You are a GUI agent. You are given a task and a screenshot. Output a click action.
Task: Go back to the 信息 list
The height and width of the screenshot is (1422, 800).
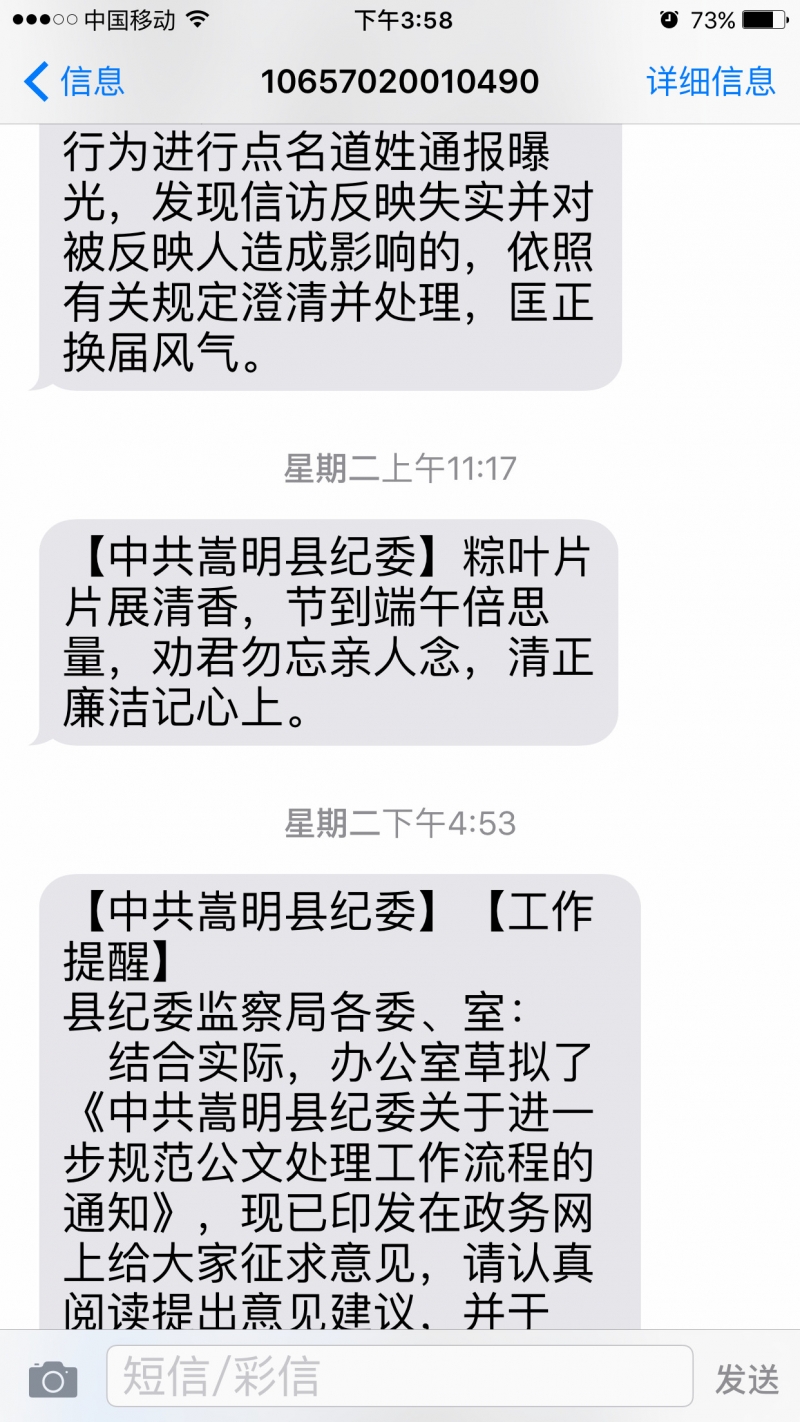coord(74,81)
